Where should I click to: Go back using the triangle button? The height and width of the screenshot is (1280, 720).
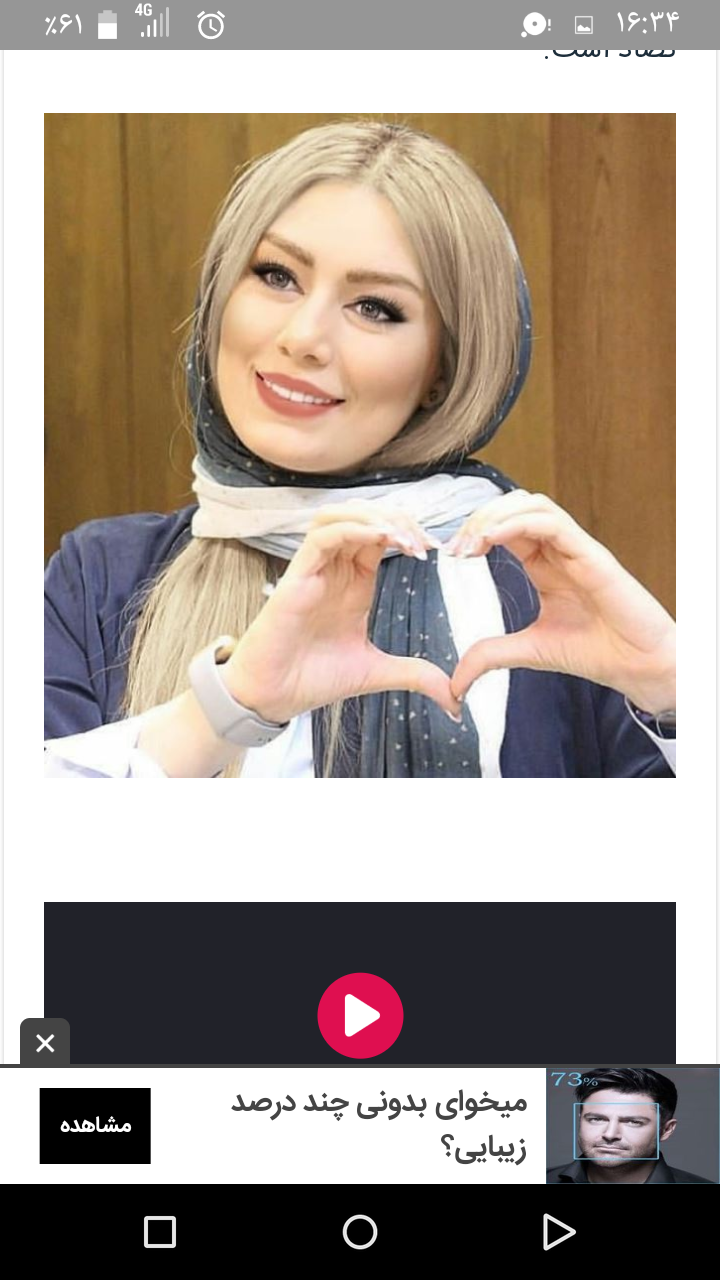click(558, 1232)
